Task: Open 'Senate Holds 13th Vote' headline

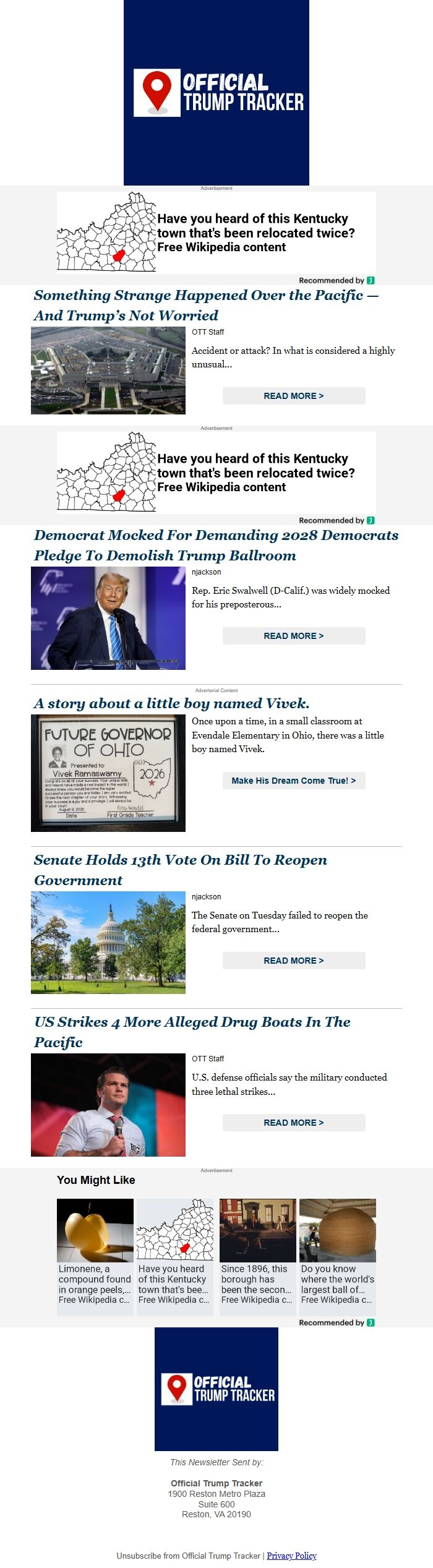Action: click(x=181, y=870)
